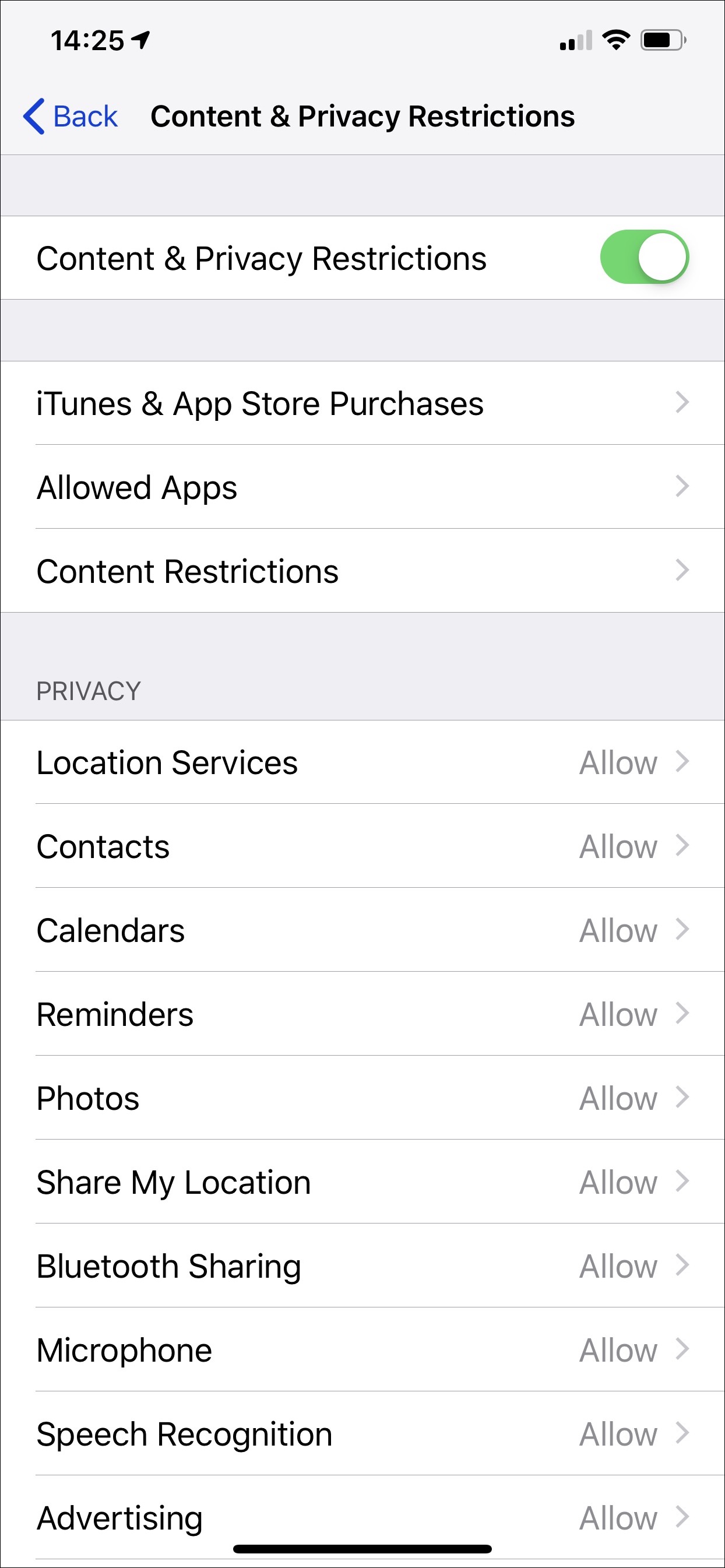This screenshot has width=725, height=1568.
Task: Open Bluetooth Sharing setting
Action: pyautogui.click(x=362, y=1266)
